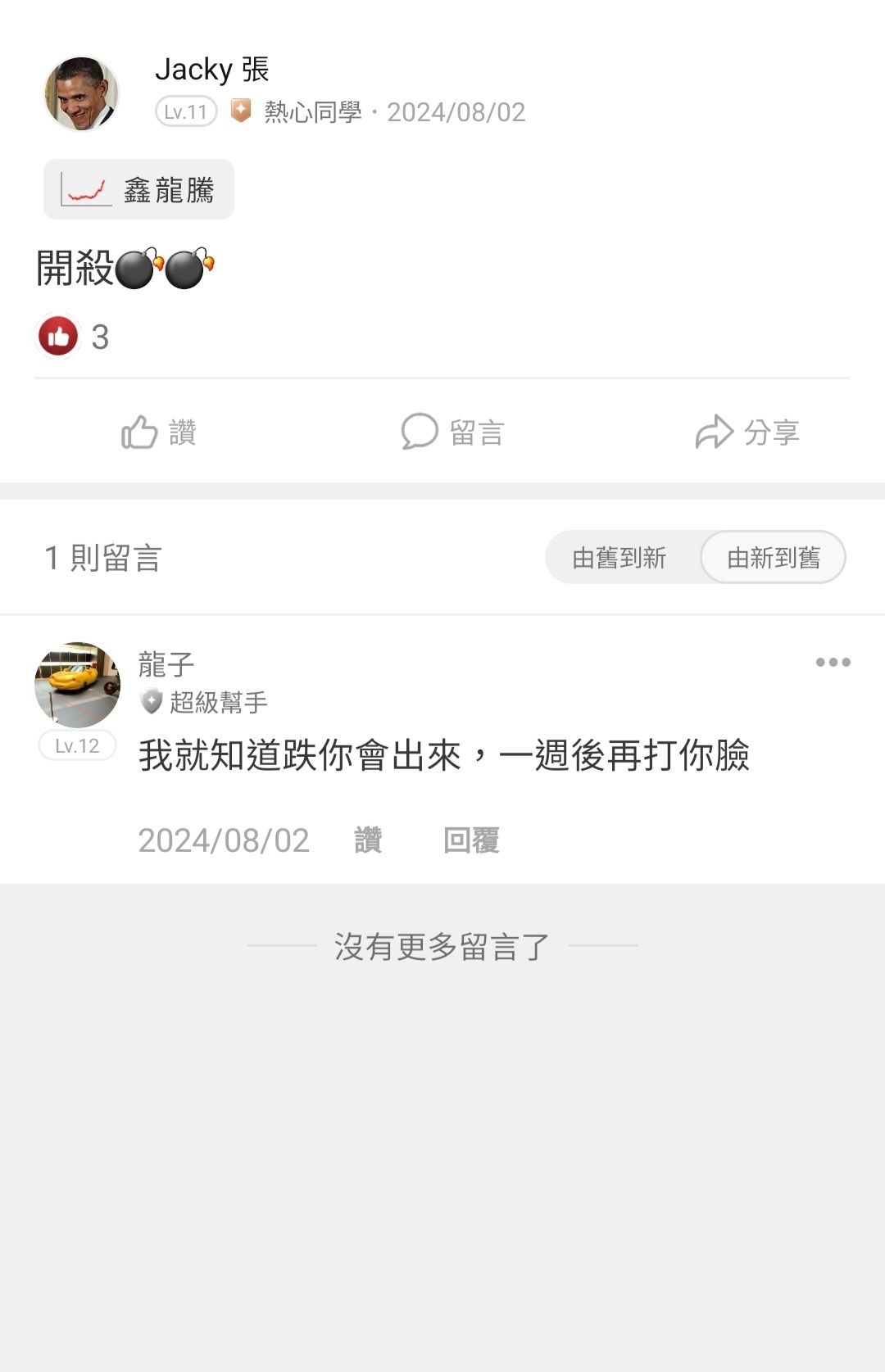The height and width of the screenshot is (1372, 885).
Task: Reply to 龍子's comment with 回覆
Action: pyautogui.click(x=471, y=840)
